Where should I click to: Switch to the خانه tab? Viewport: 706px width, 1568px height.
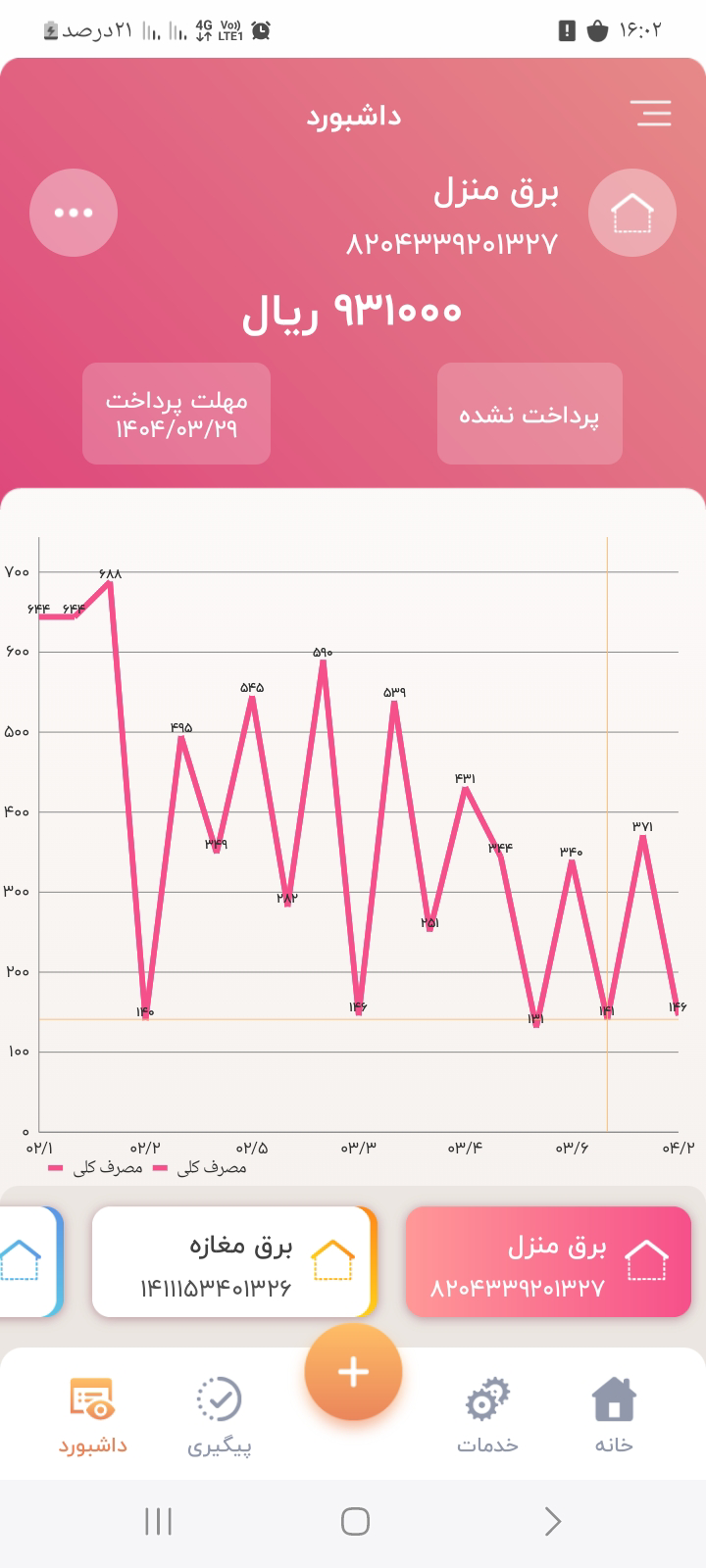(614, 1415)
